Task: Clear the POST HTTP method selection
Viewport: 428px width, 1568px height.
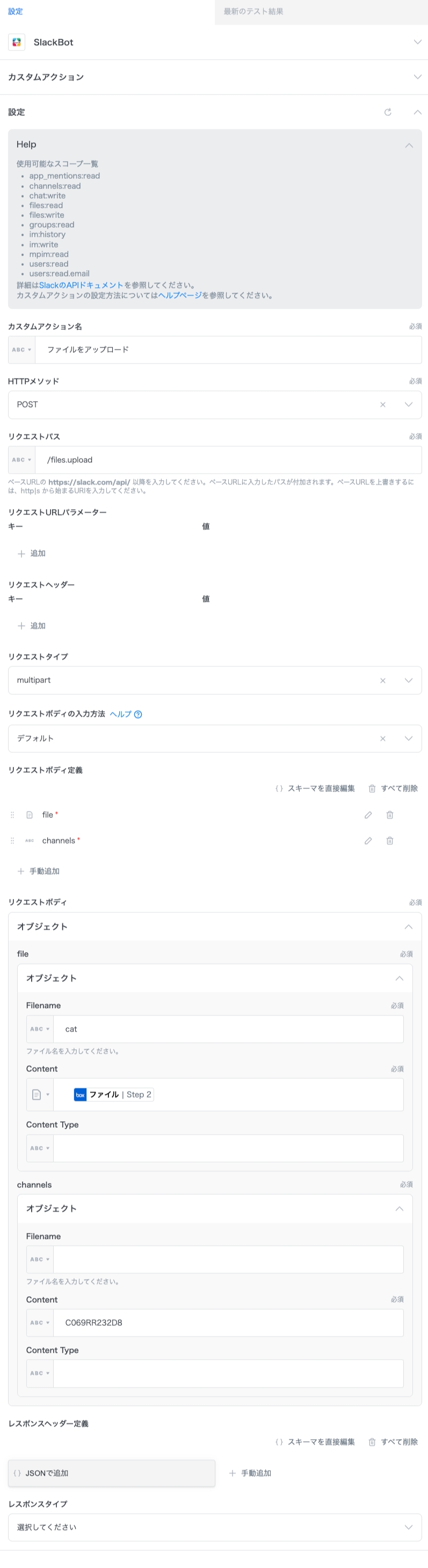Action: pyautogui.click(x=382, y=405)
